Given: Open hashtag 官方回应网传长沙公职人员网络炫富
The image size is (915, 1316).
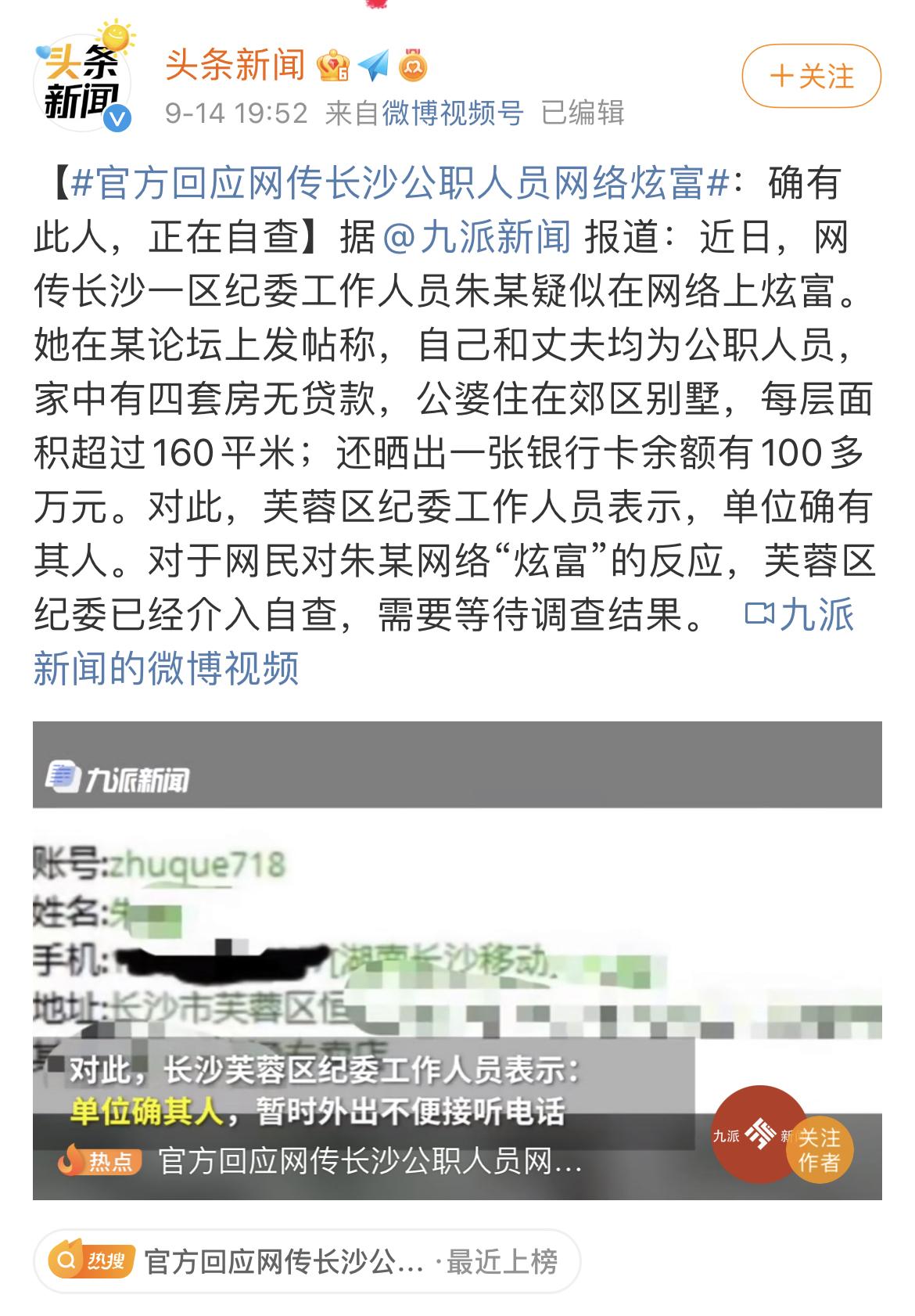Looking at the screenshot, I should [399, 184].
